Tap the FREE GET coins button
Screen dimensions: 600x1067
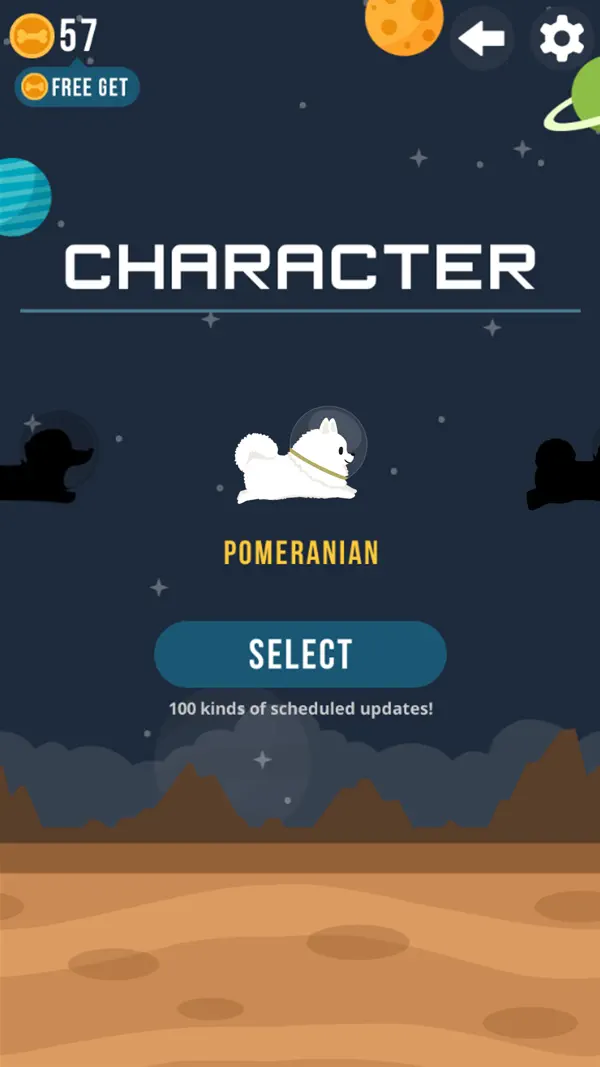pos(77,87)
